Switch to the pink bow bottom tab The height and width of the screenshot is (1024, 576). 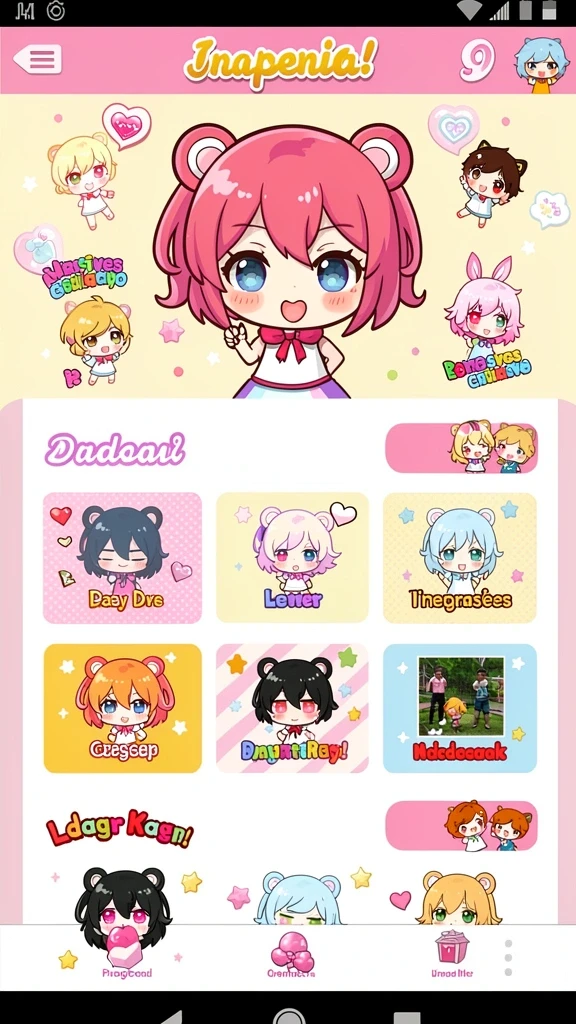(x=292, y=955)
